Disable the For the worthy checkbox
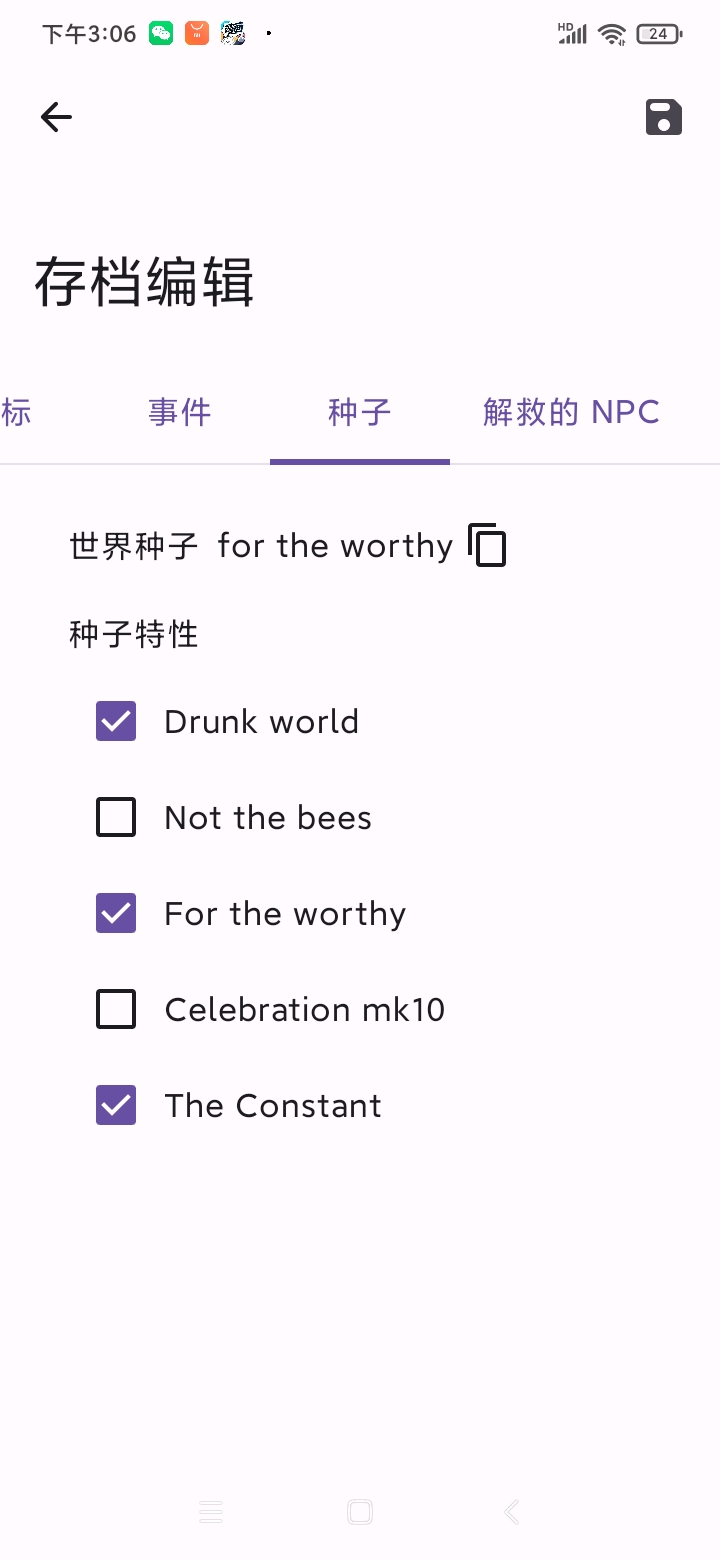This screenshot has width=720, height=1560. [x=116, y=913]
